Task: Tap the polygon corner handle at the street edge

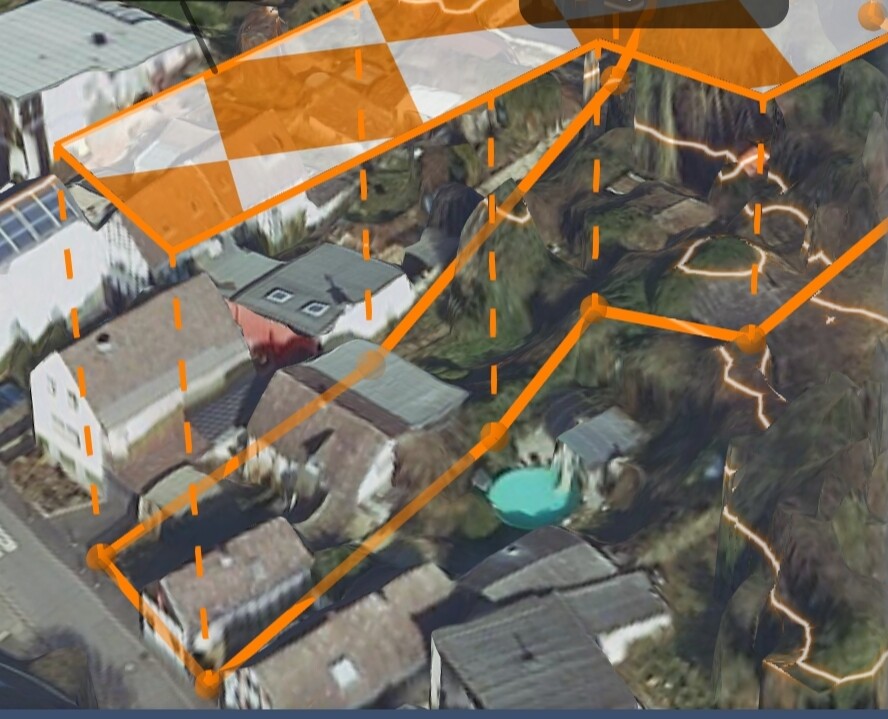Action: pos(99,557)
